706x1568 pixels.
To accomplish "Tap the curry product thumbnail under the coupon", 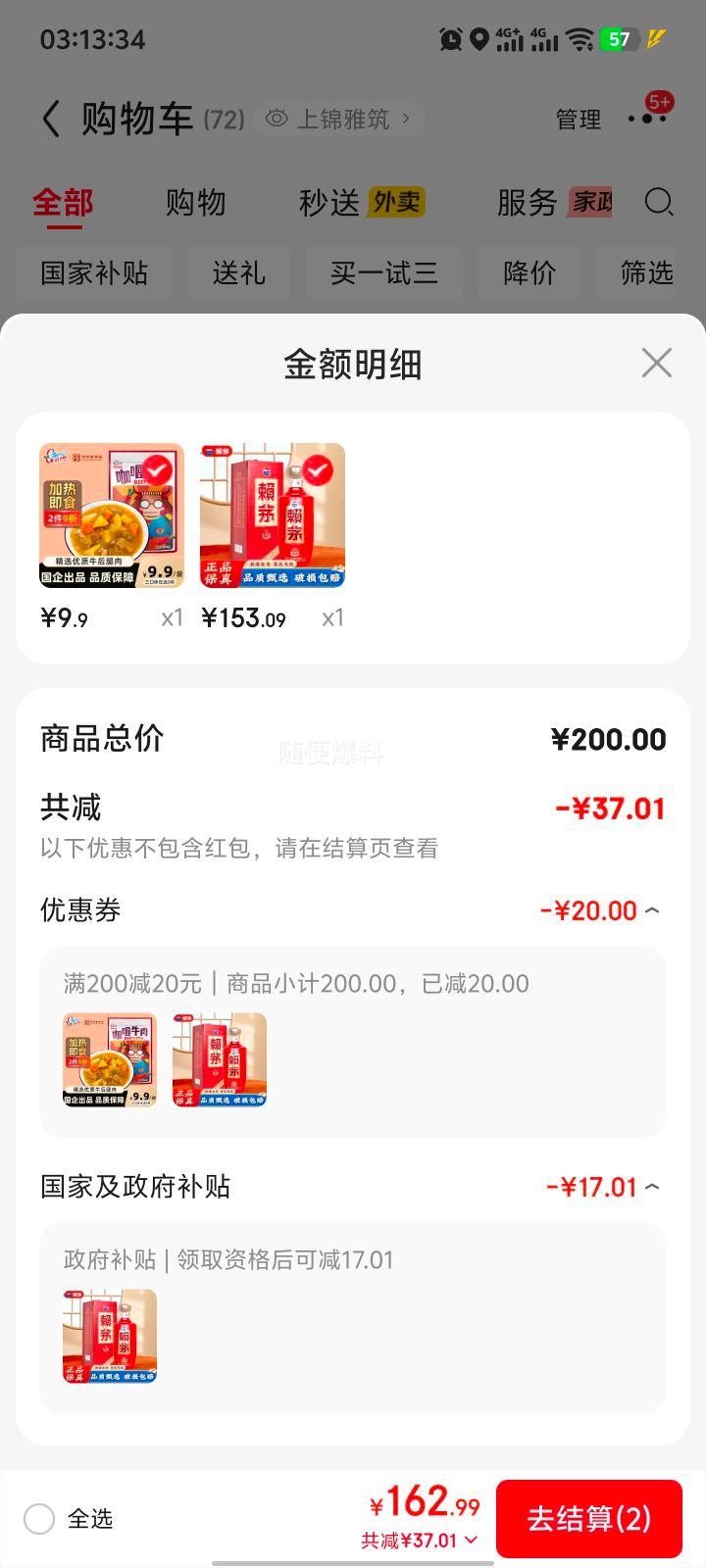I will [x=109, y=1058].
